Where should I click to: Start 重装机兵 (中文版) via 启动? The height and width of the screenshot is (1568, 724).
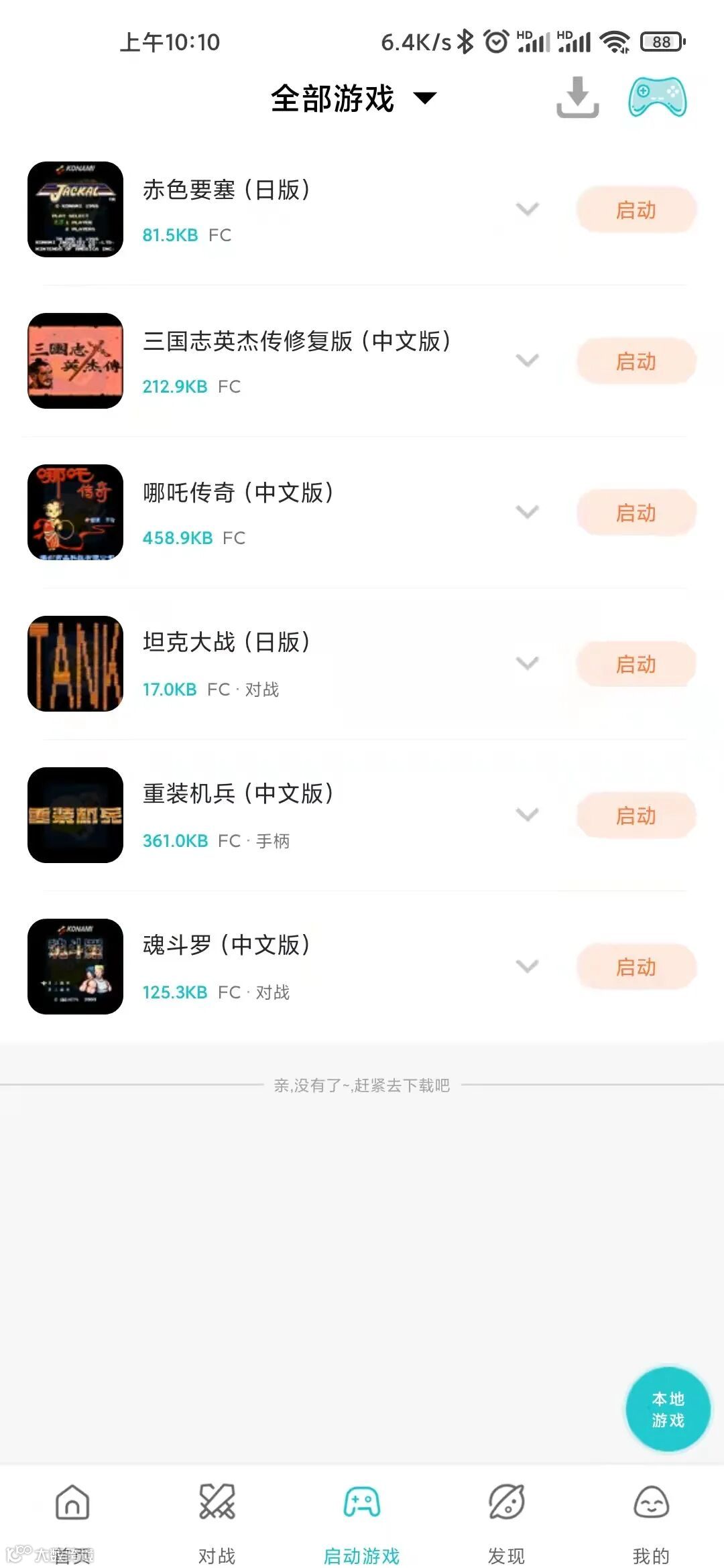pyautogui.click(x=636, y=815)
